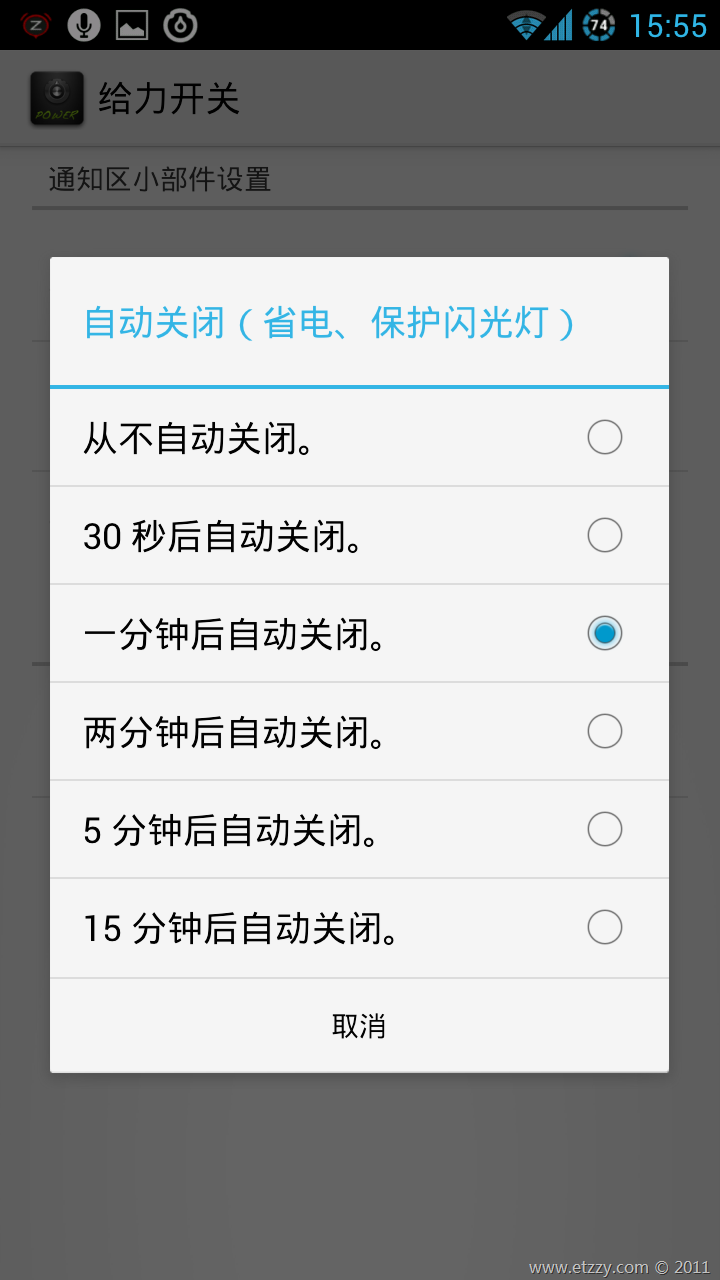This screenshot has width=720, height=1280.
Task: Select 15 分钟后自动关闭 option
Action: pos(359,928)
